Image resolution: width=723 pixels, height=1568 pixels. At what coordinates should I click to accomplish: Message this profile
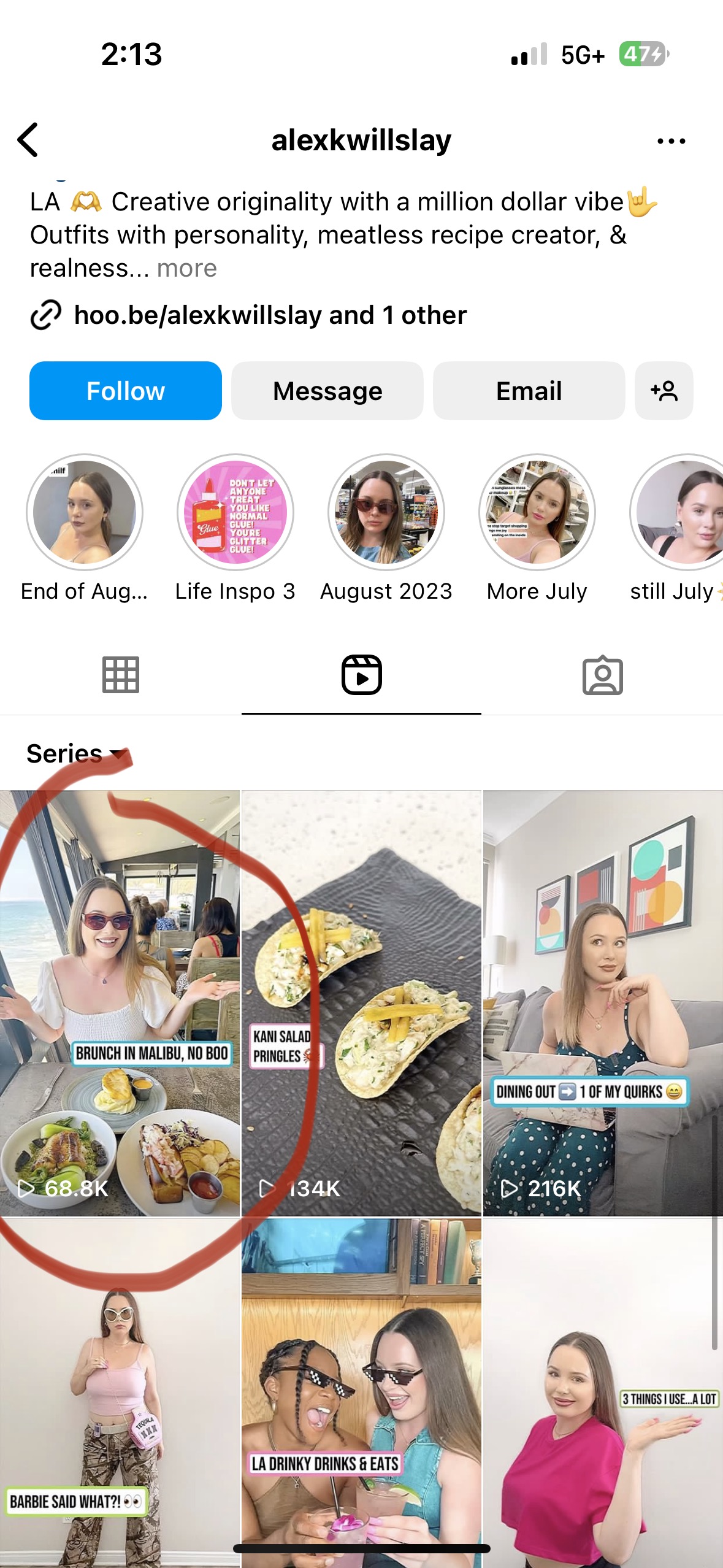click(x=327, y=391)
